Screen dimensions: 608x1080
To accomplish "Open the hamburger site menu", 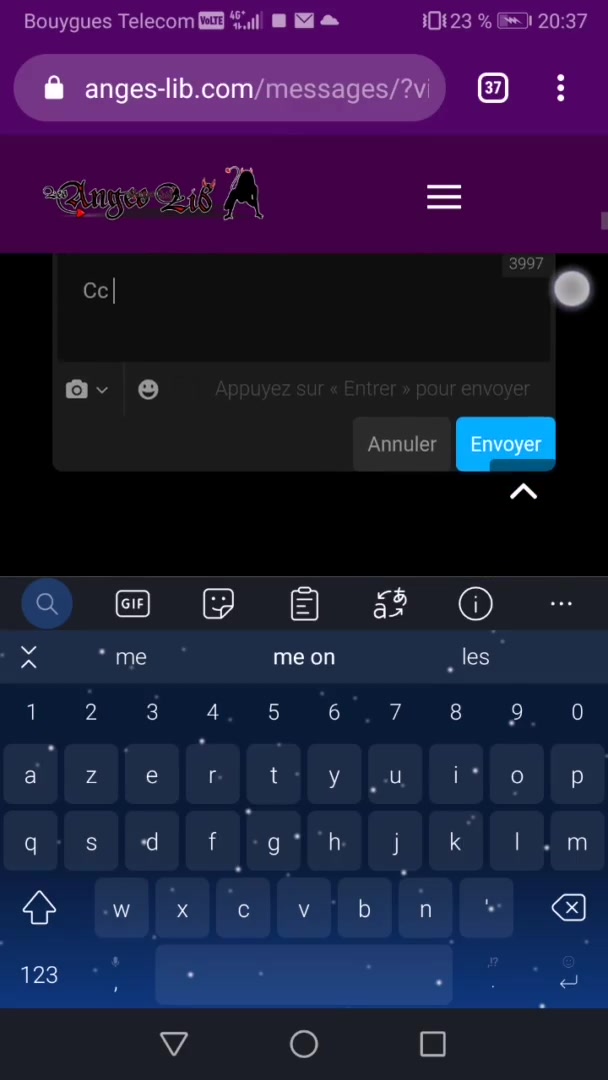I will pyautogui.click(x=444, y=197).
